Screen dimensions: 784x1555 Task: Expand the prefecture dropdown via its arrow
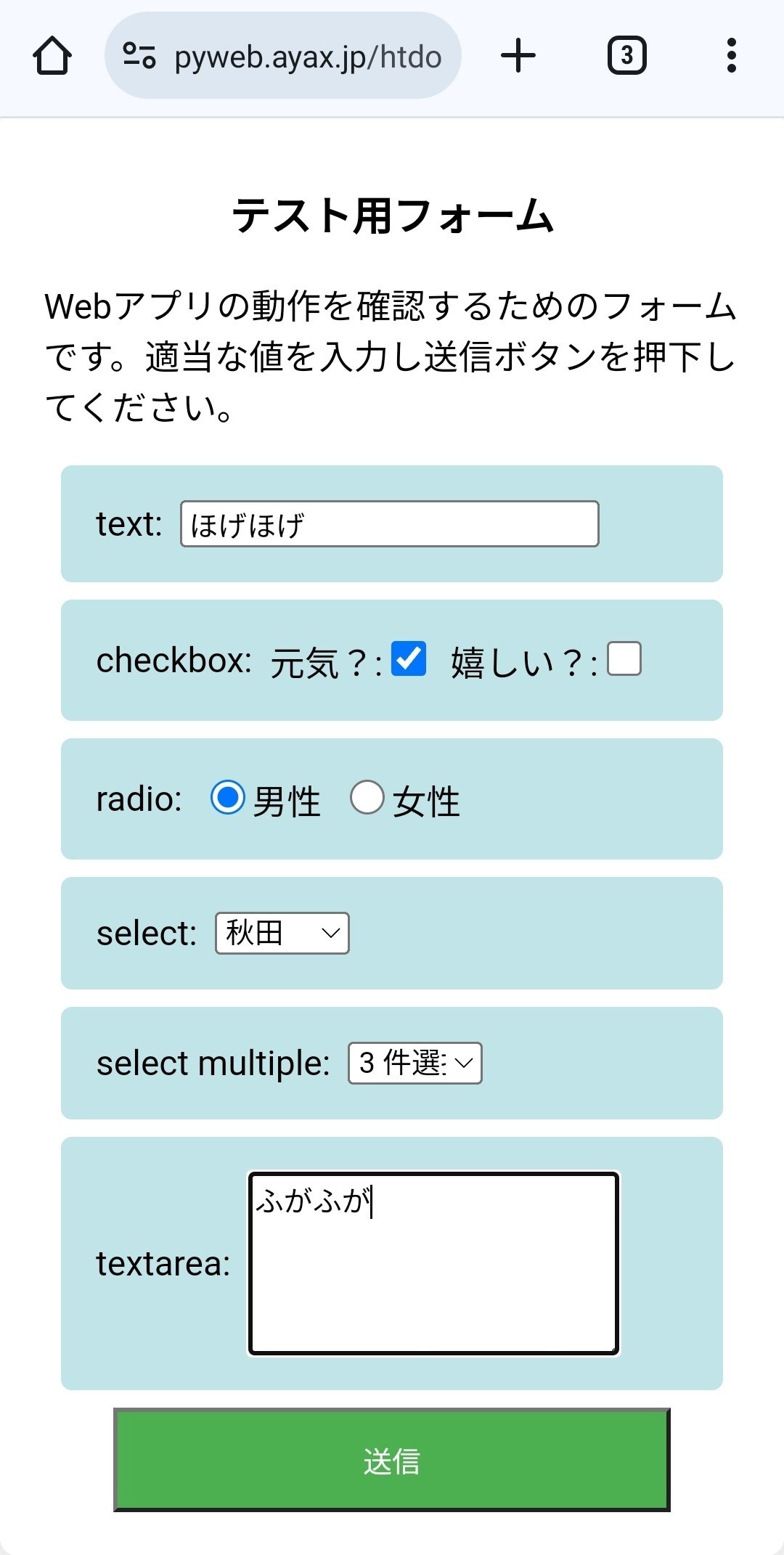click(x=330, y=933)
